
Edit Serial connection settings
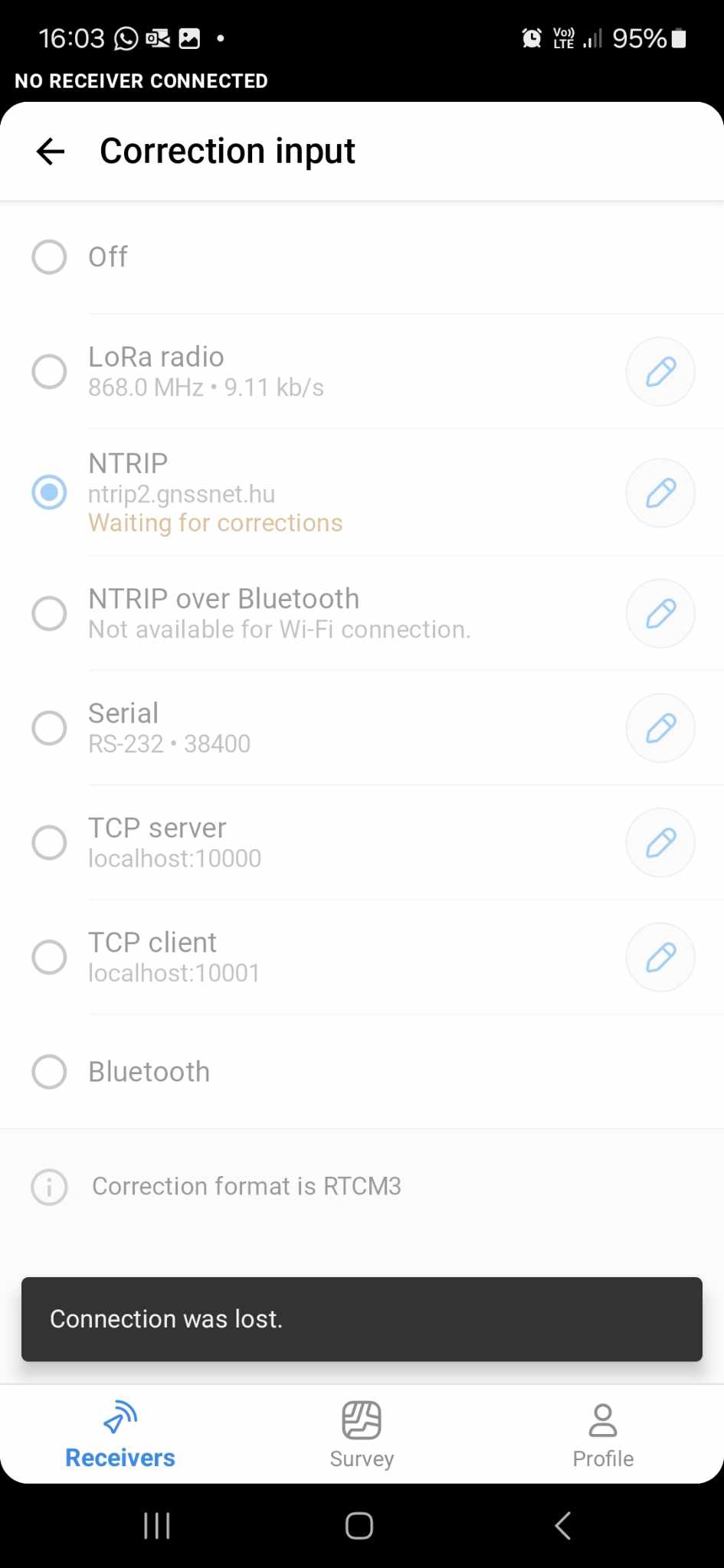pos(660,727)
